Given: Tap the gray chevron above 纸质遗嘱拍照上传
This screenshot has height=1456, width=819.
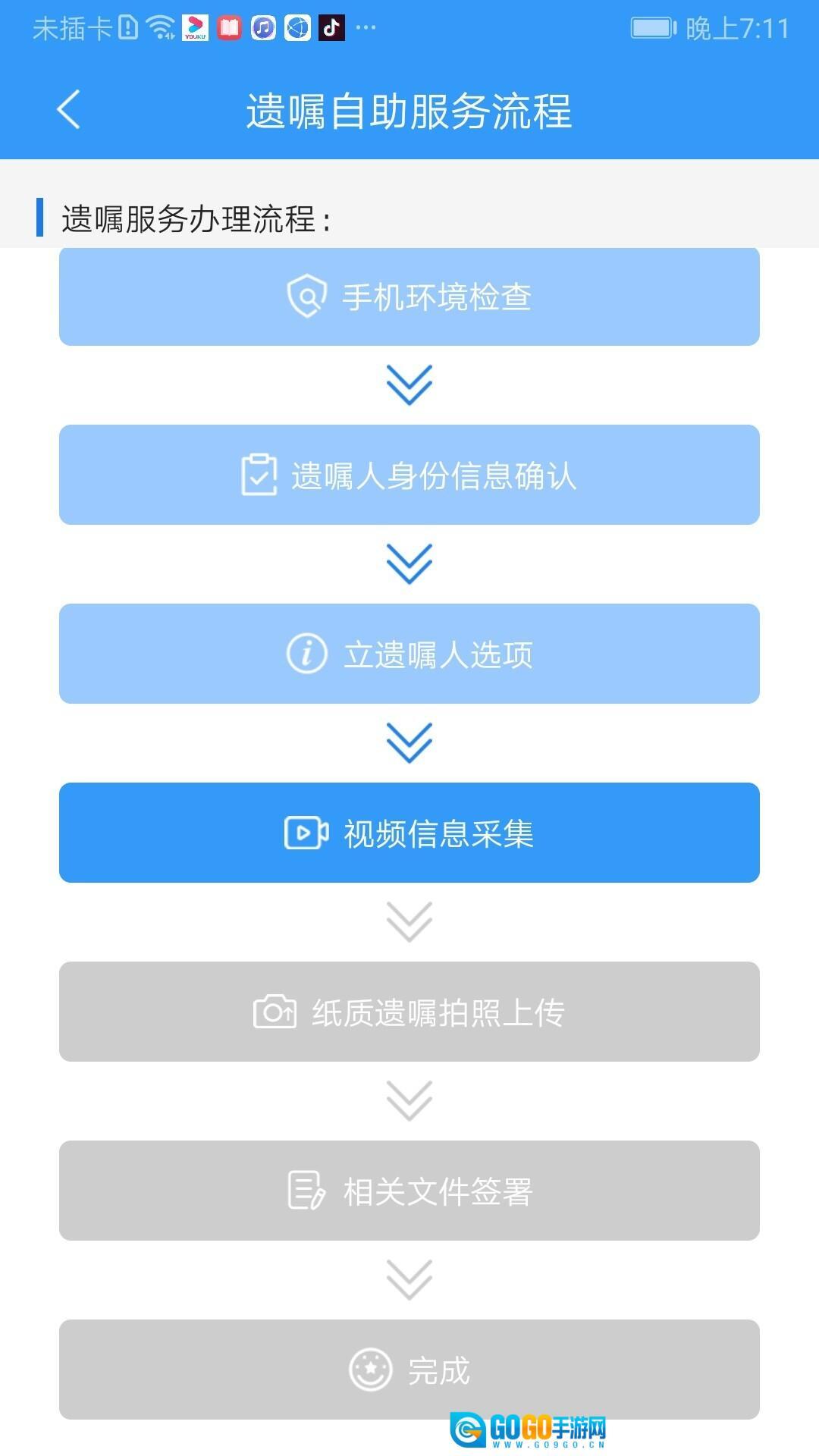Looking at the screenshot, I should [x=409, y=921].
